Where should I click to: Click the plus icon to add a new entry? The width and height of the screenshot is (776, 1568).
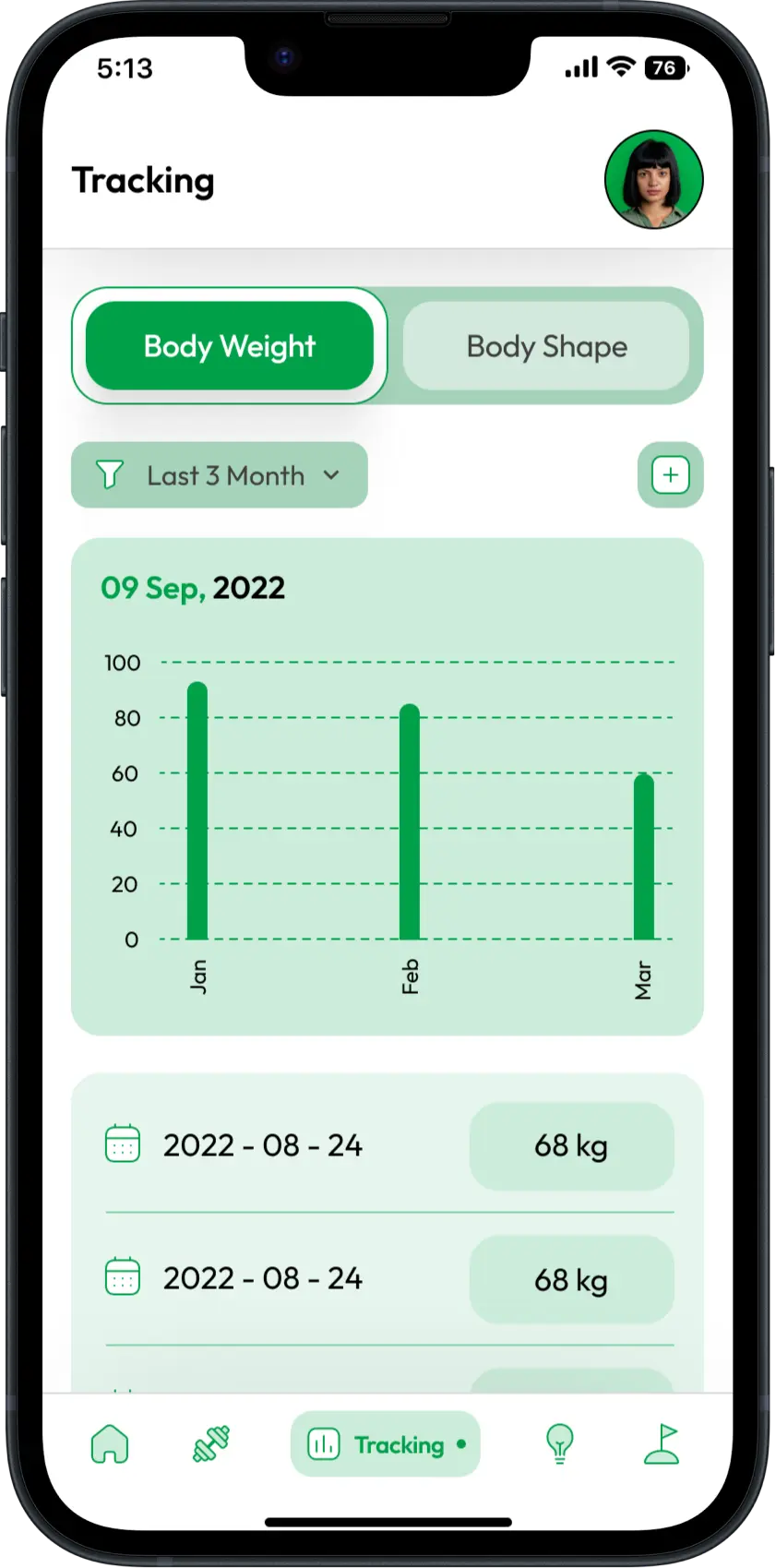671,474
